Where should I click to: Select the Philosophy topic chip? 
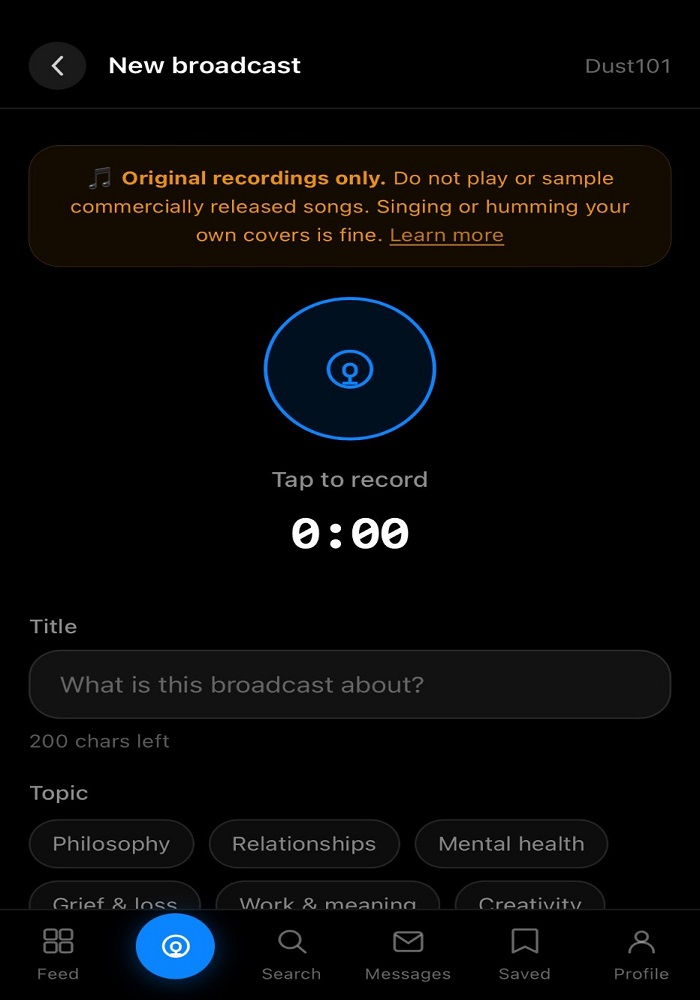[111, 844]
